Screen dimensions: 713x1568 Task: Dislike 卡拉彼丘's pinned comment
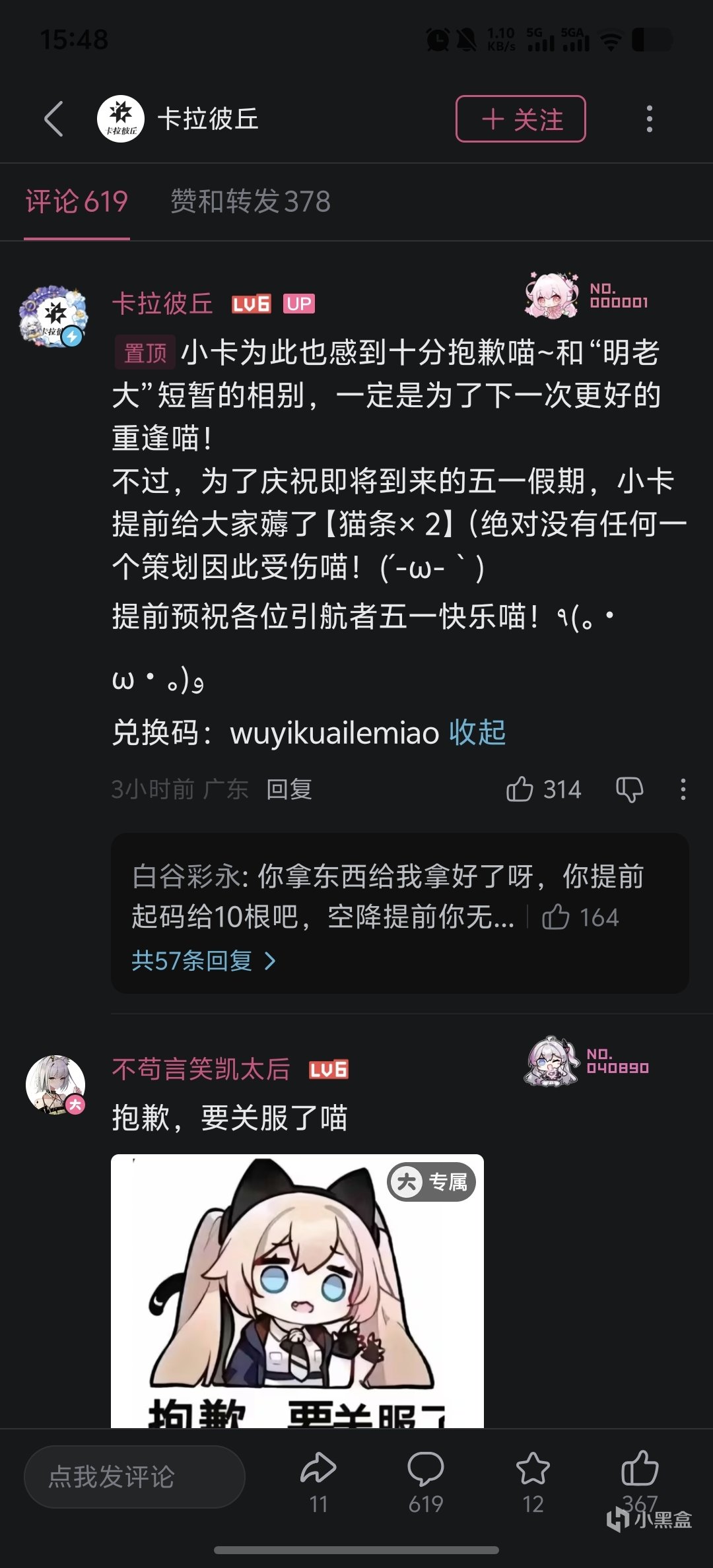pos(629,789)
